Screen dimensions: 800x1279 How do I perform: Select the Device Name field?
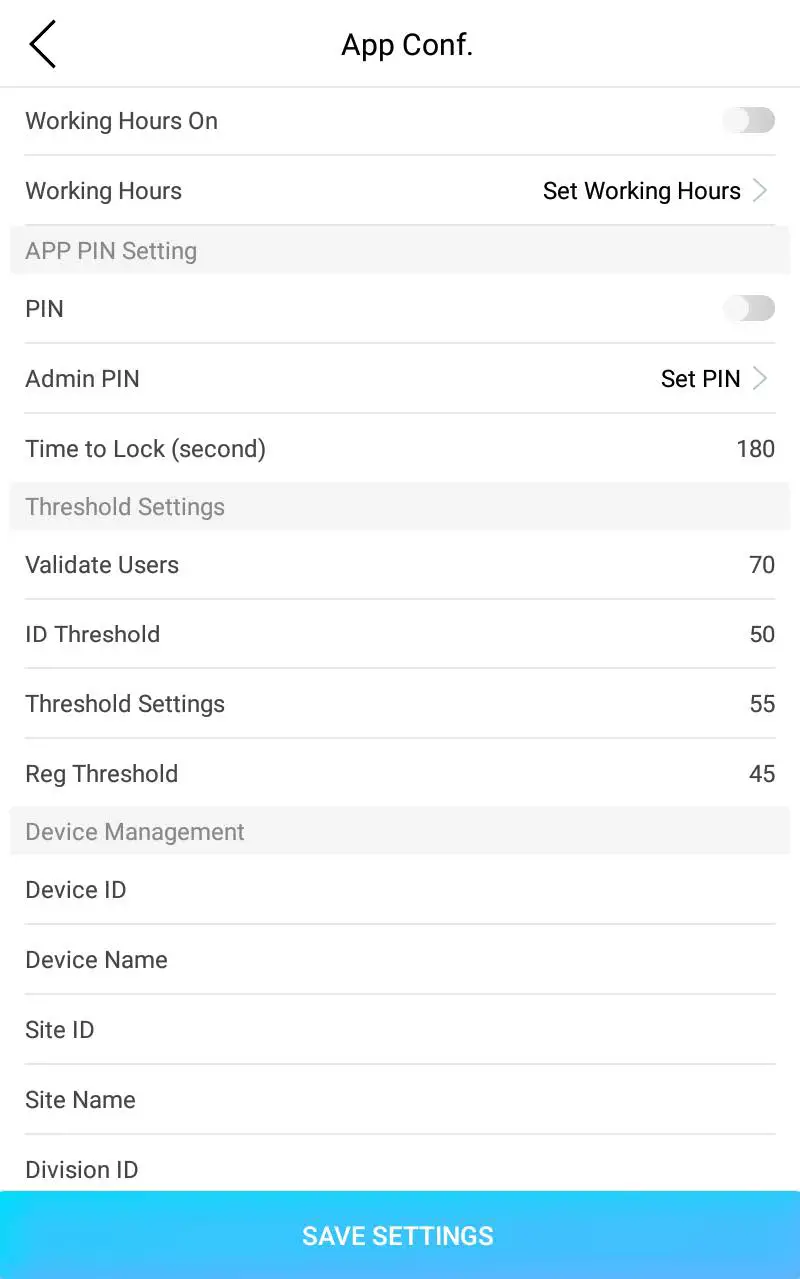(x=400, y=960)
